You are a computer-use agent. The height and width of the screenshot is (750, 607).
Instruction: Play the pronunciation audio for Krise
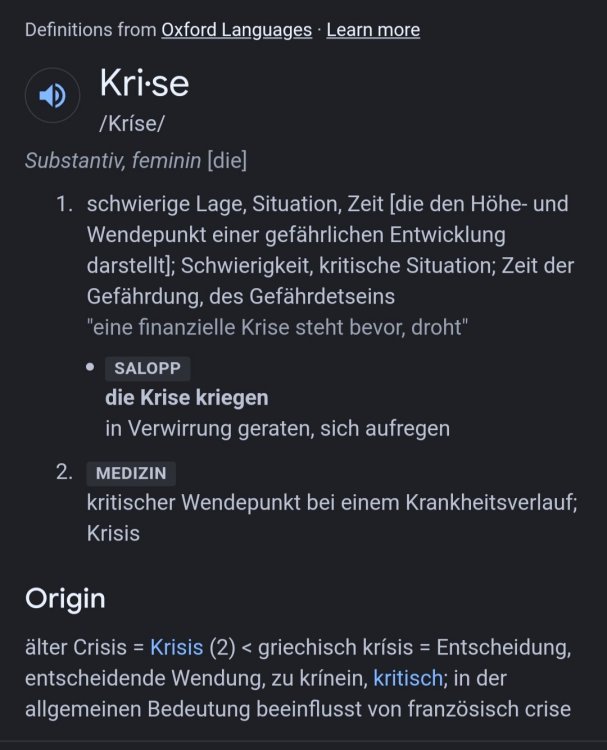pos(52,96)
